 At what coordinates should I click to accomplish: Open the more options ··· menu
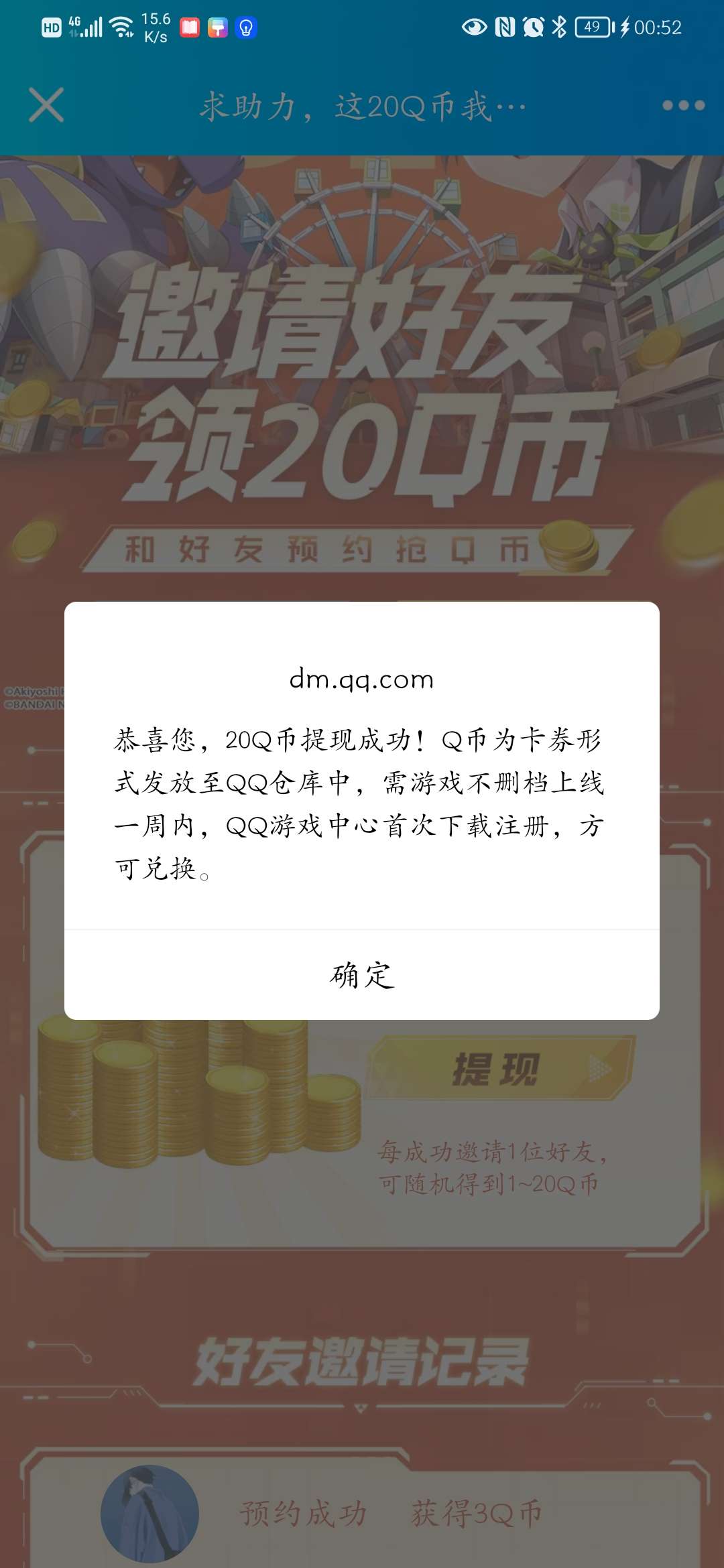679,105
